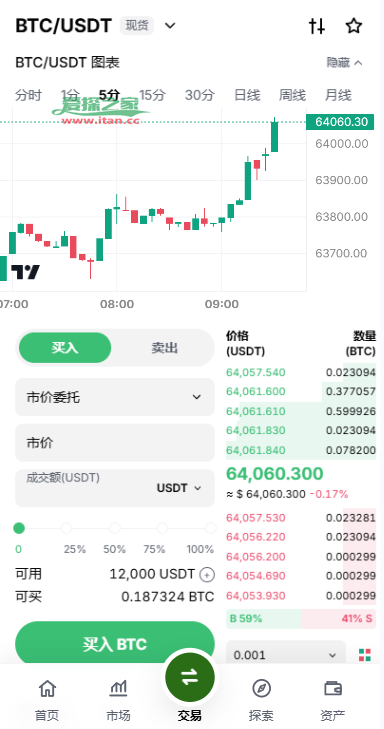384x729 pixels.
Task: Open the chart indicator settings icon
Action: point(317,26)
